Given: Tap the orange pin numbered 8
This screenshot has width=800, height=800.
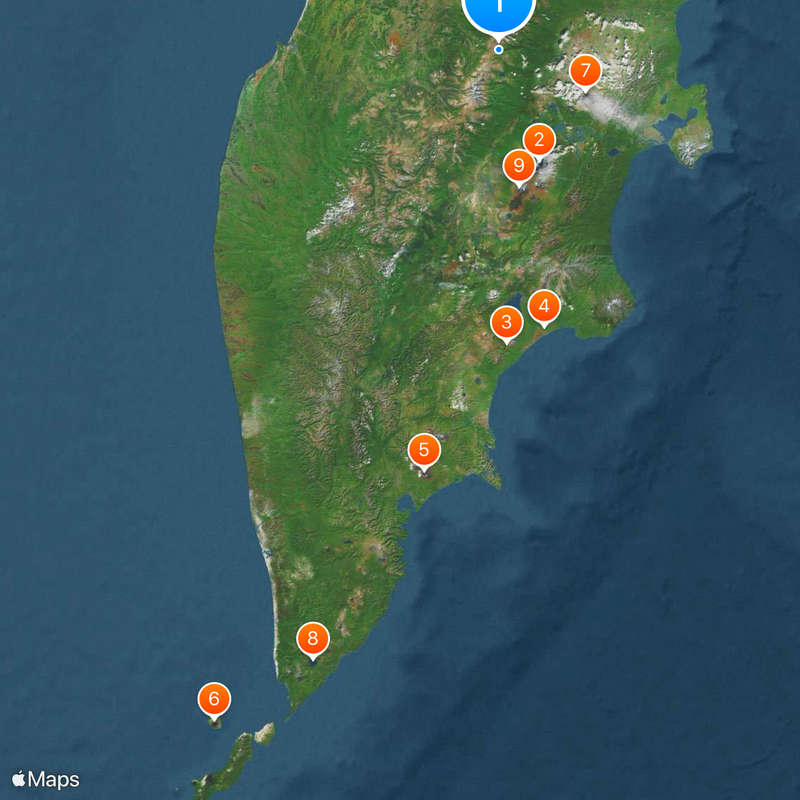Looking at the screenshot, I should (x=313, y=637).
